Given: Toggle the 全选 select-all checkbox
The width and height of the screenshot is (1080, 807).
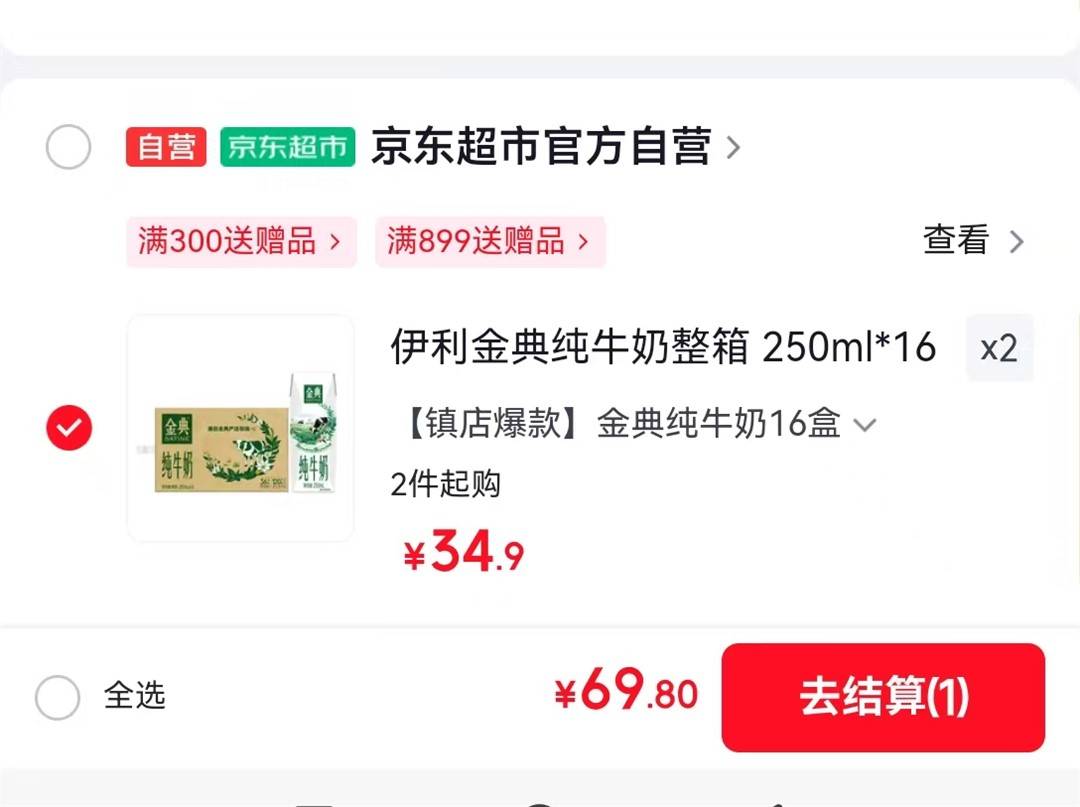Looking at the screenshot, I should [x=57, y=697].
